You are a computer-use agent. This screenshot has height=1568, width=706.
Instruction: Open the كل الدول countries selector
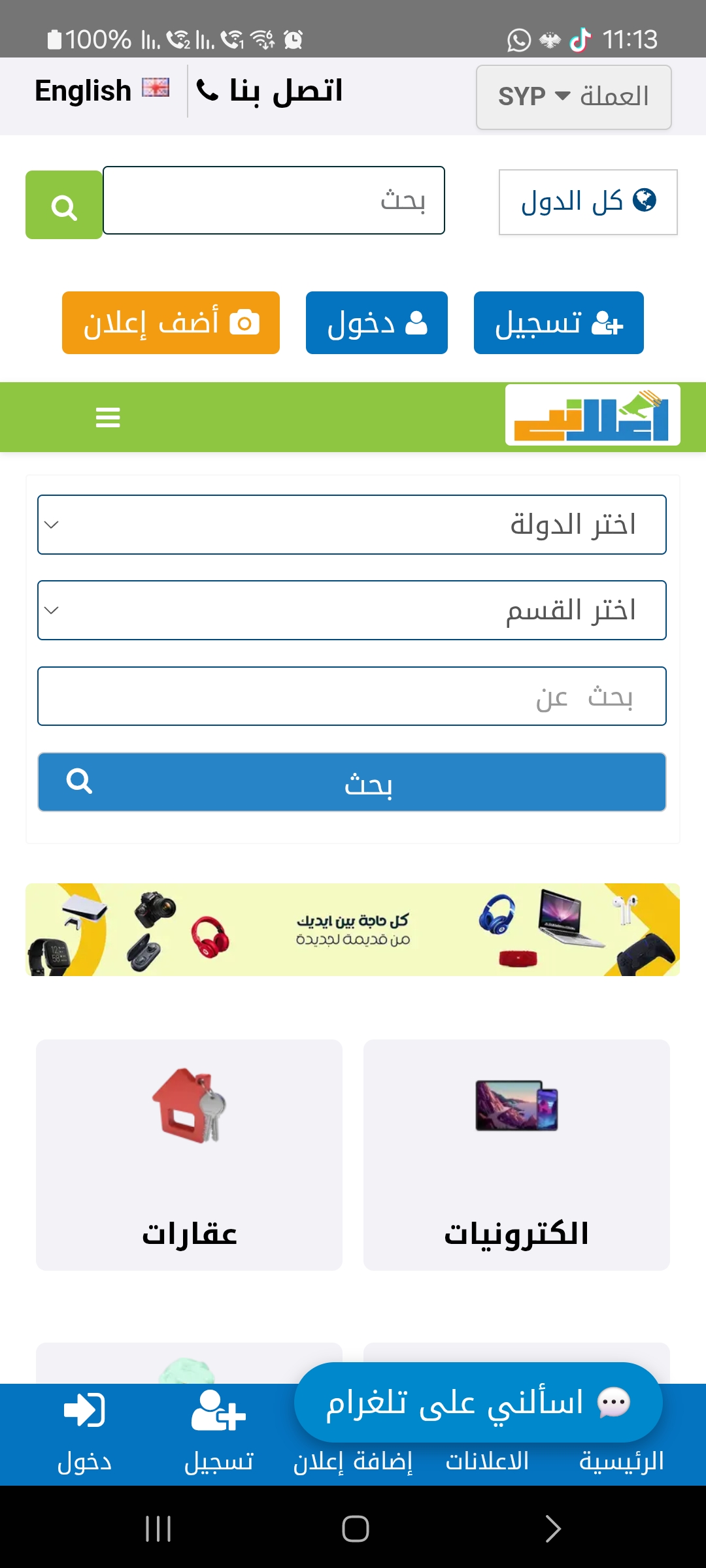click(x=588, y=202)
